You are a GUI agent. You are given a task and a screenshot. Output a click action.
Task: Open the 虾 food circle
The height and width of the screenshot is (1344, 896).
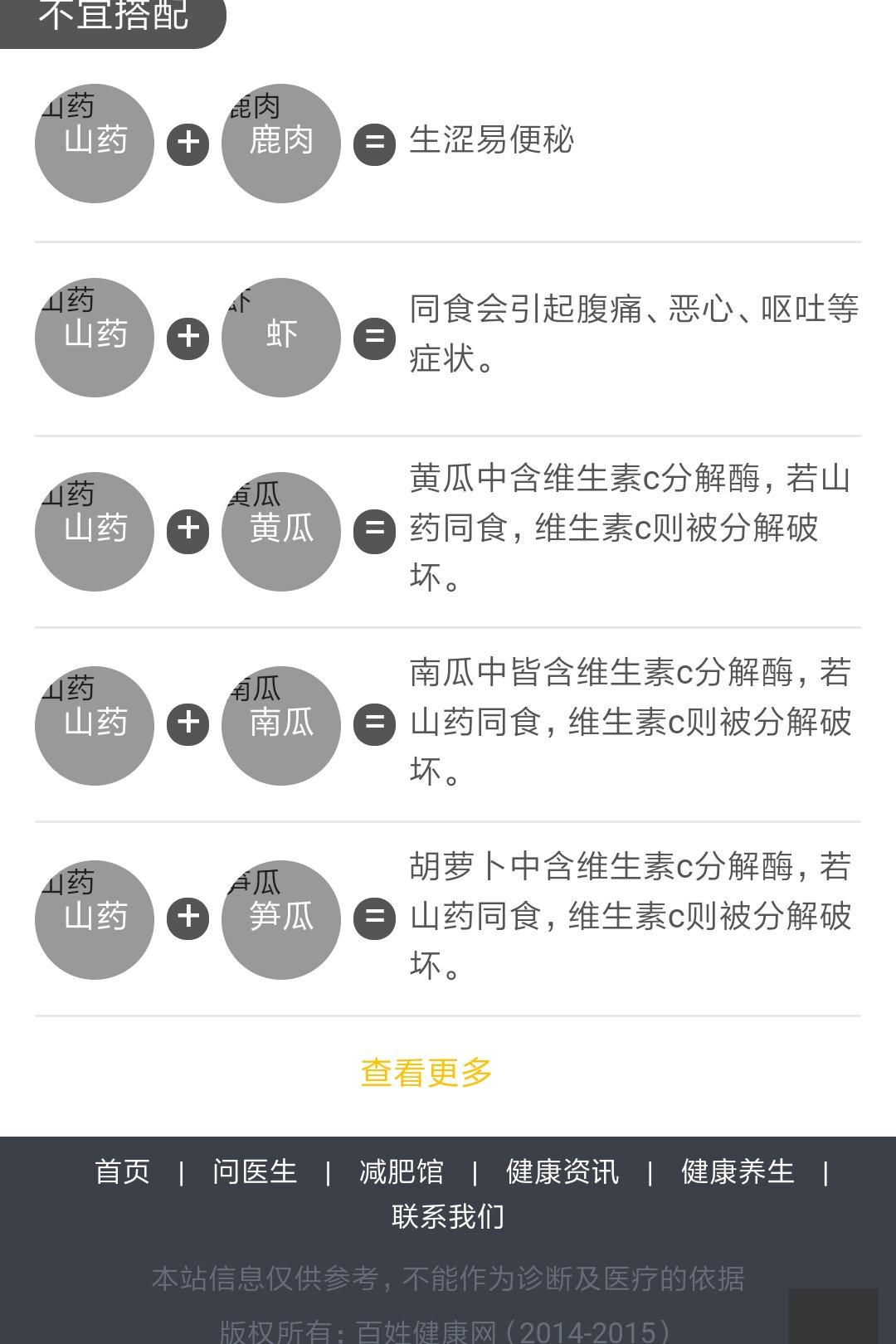coord(281,338)
